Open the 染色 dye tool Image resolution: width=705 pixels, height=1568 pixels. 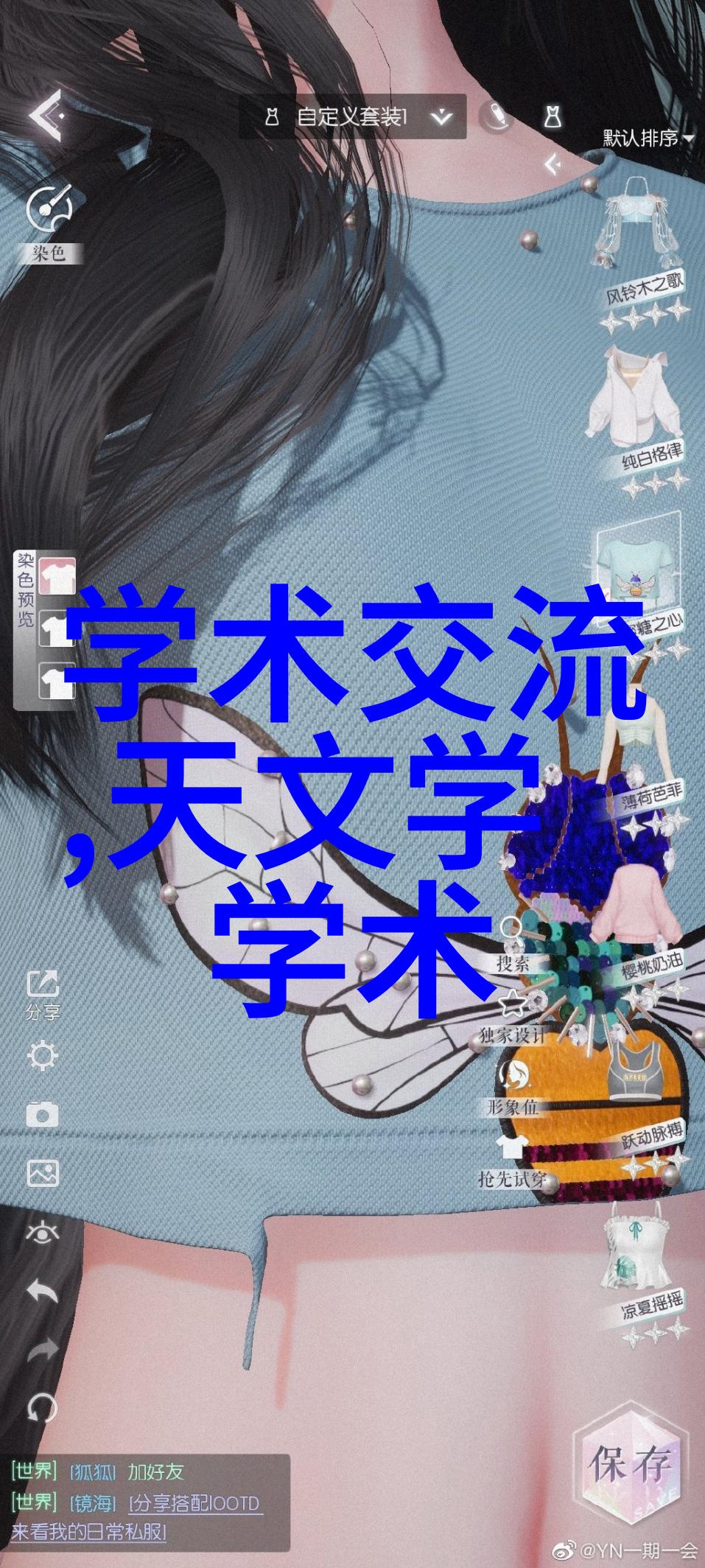pyautogui.click(x=48, y=210)
